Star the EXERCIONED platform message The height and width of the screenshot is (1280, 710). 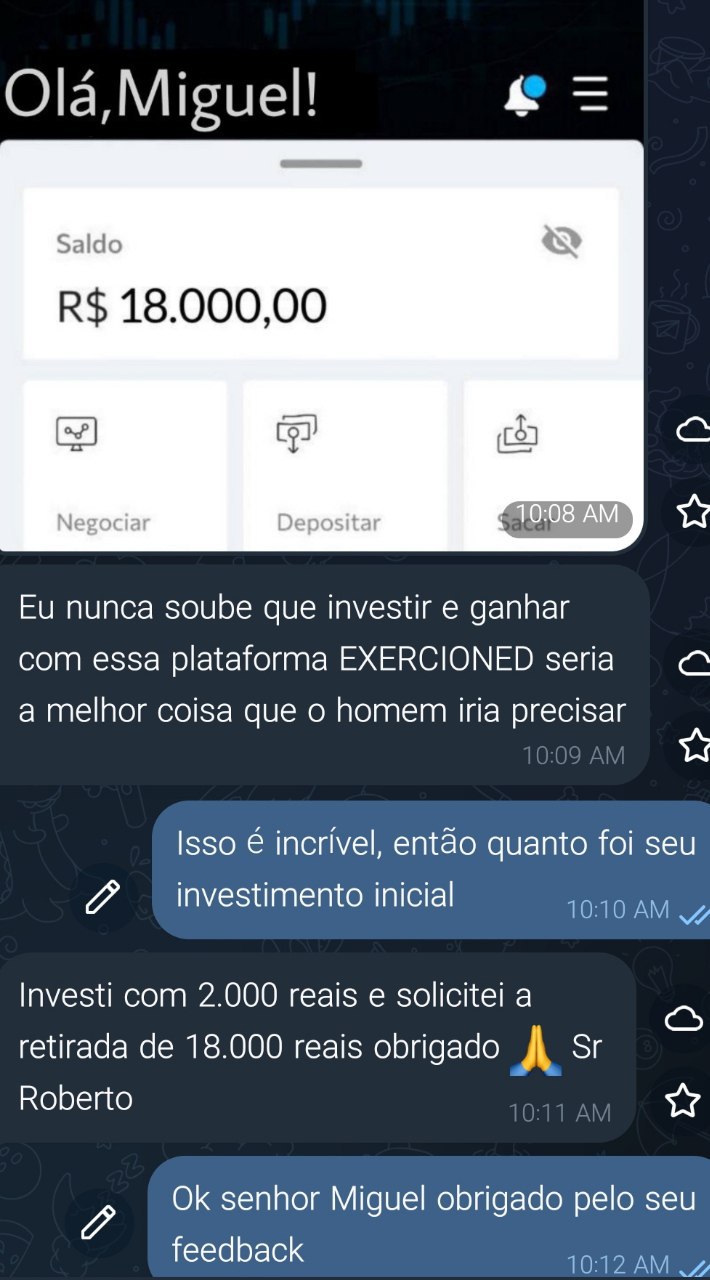[x=692, y=744]
